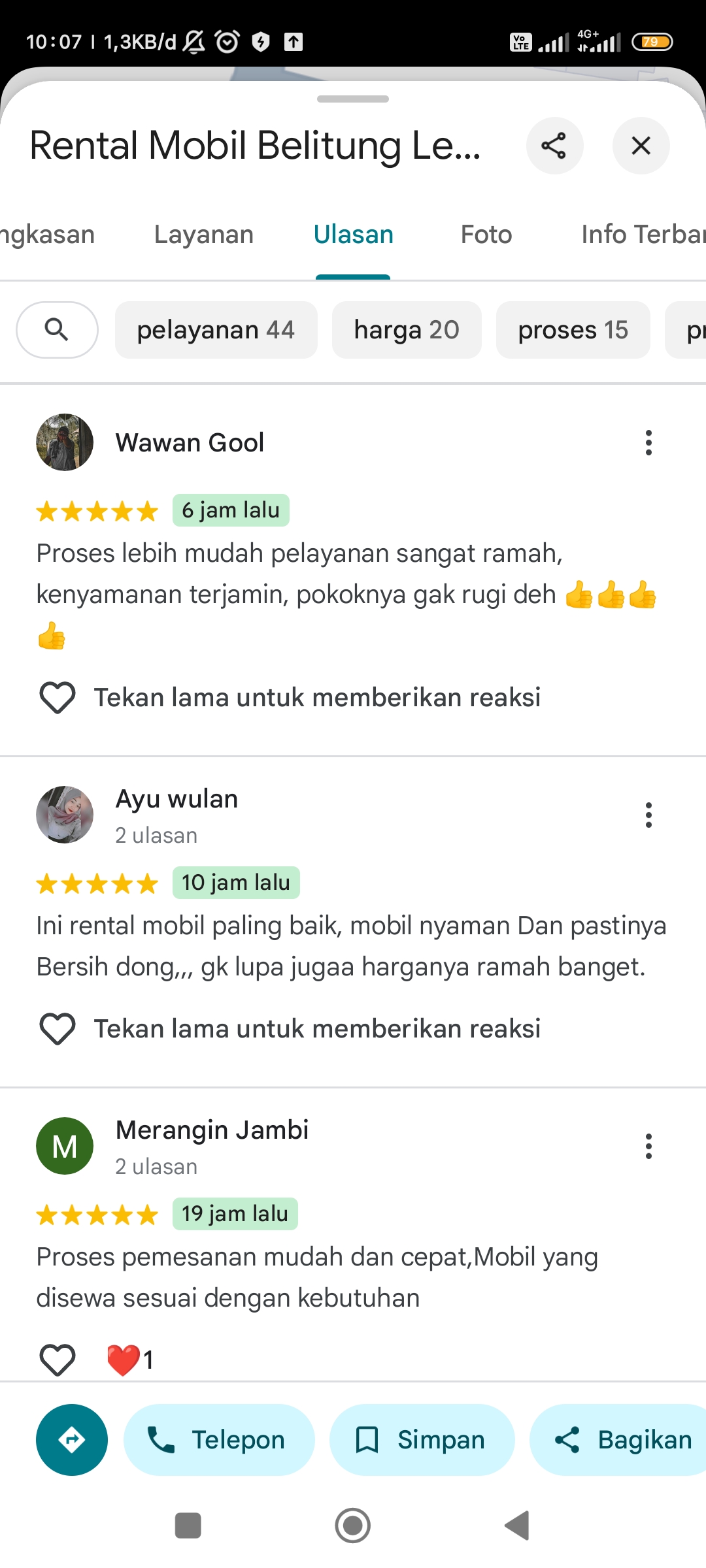
Task: Filter reviews by pelayanan chip
Action: coord(216,330)
